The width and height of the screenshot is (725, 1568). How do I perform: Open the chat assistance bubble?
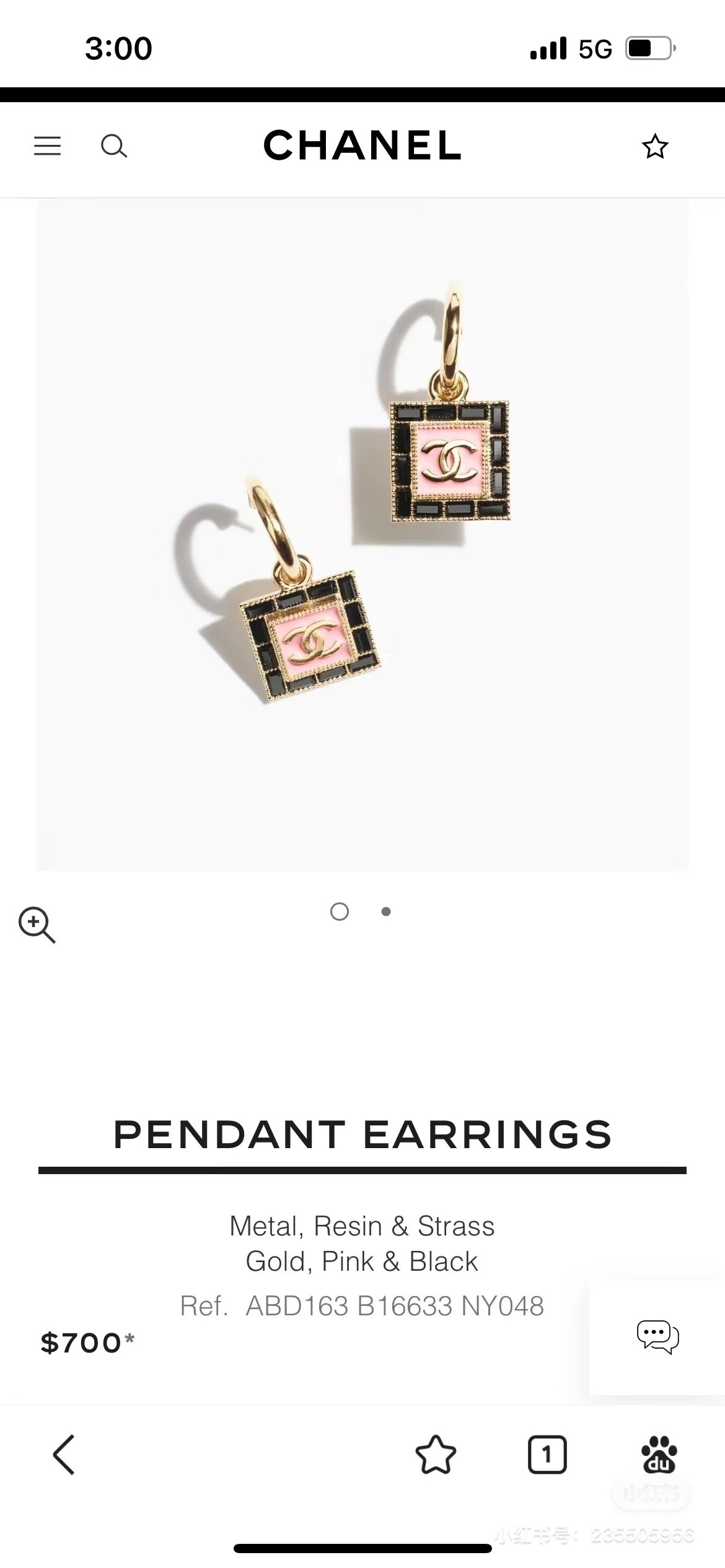tap(657, 1336)
